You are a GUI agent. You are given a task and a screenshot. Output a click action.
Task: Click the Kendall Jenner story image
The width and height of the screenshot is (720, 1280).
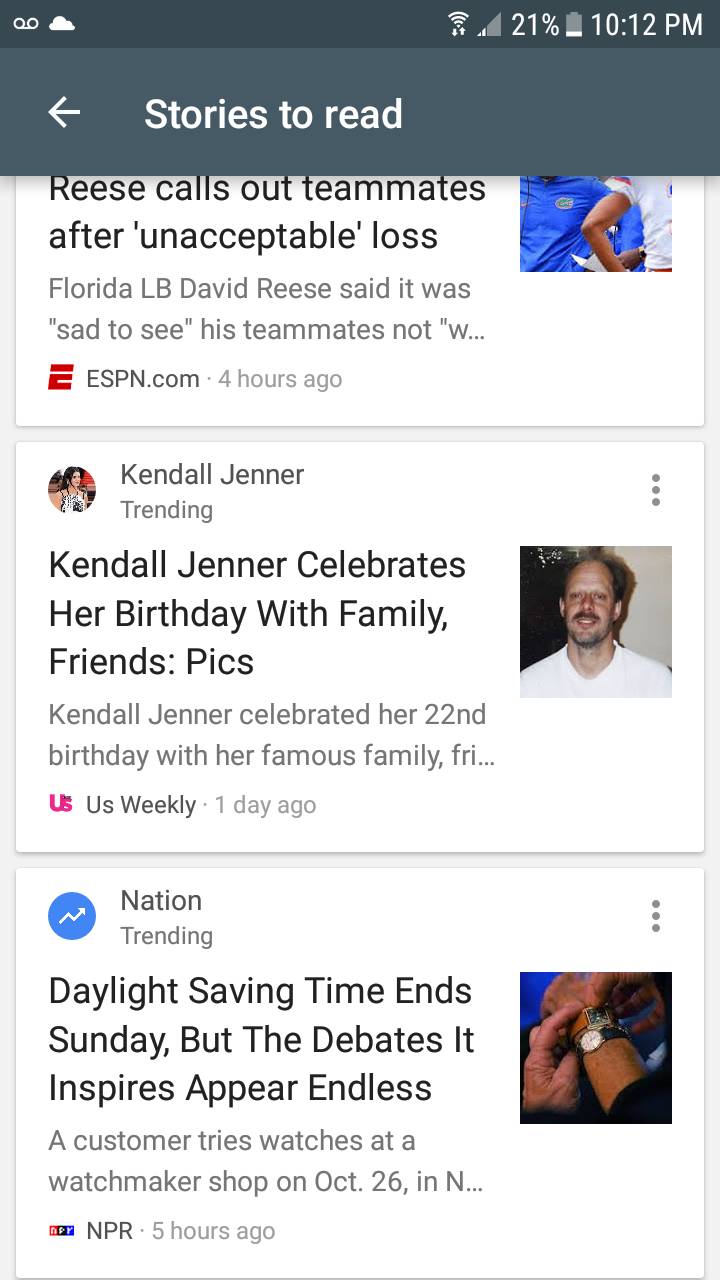coord(595,621)
